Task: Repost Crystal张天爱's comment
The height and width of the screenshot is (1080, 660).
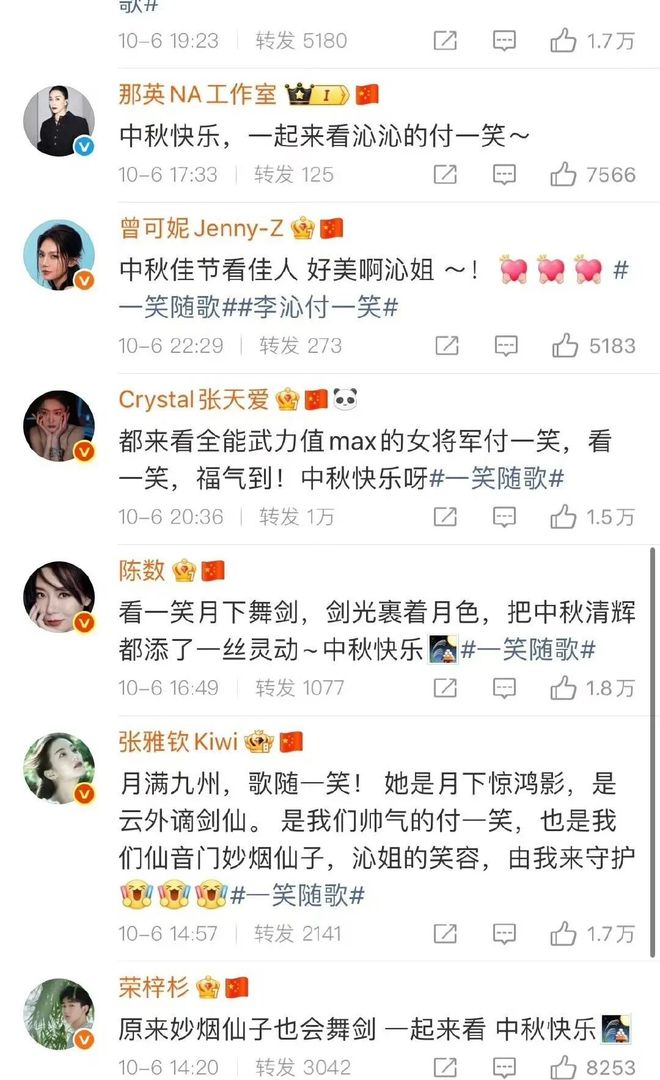Action: pyautogui.click(x=445, y=517)
